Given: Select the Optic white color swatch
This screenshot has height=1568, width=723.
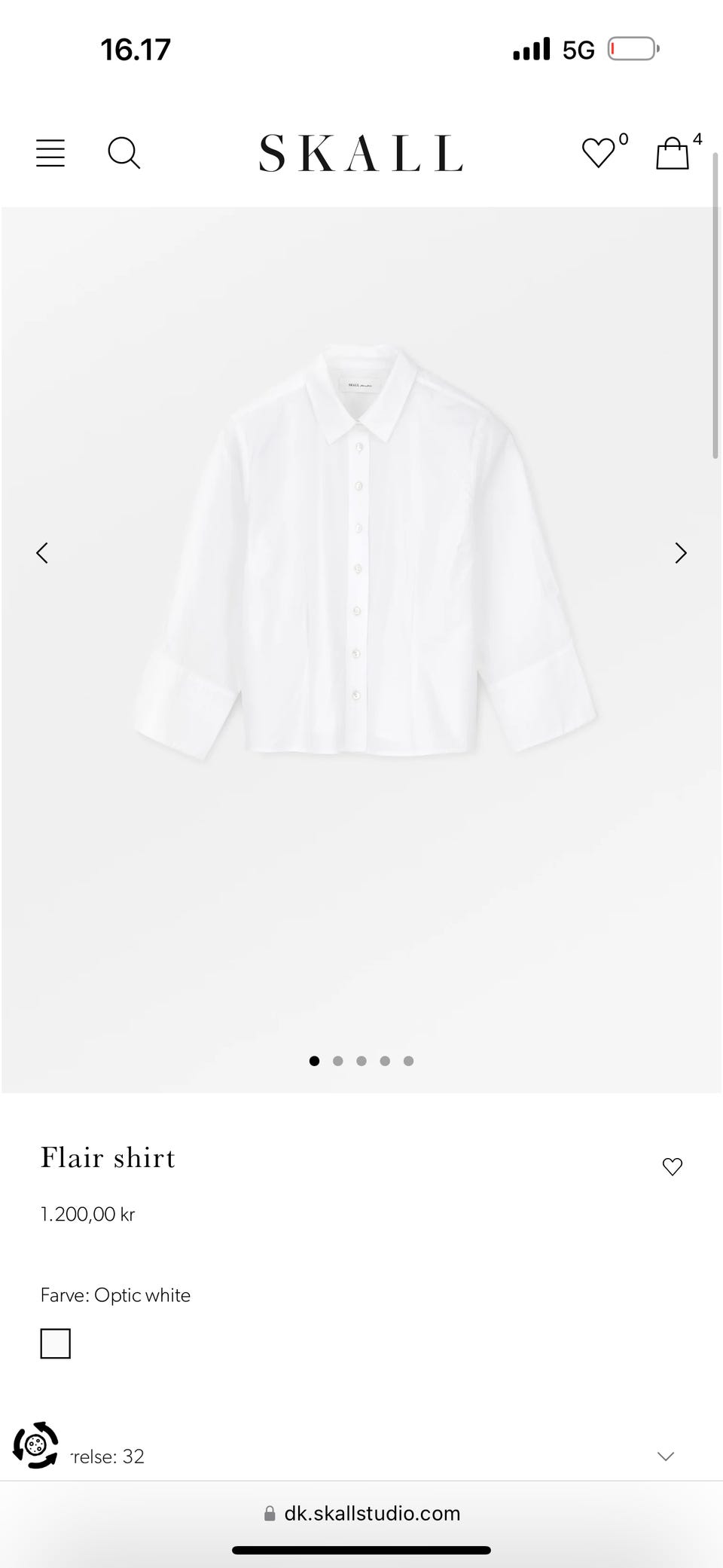Looking at the screenshot, I should click(56, 1343).
